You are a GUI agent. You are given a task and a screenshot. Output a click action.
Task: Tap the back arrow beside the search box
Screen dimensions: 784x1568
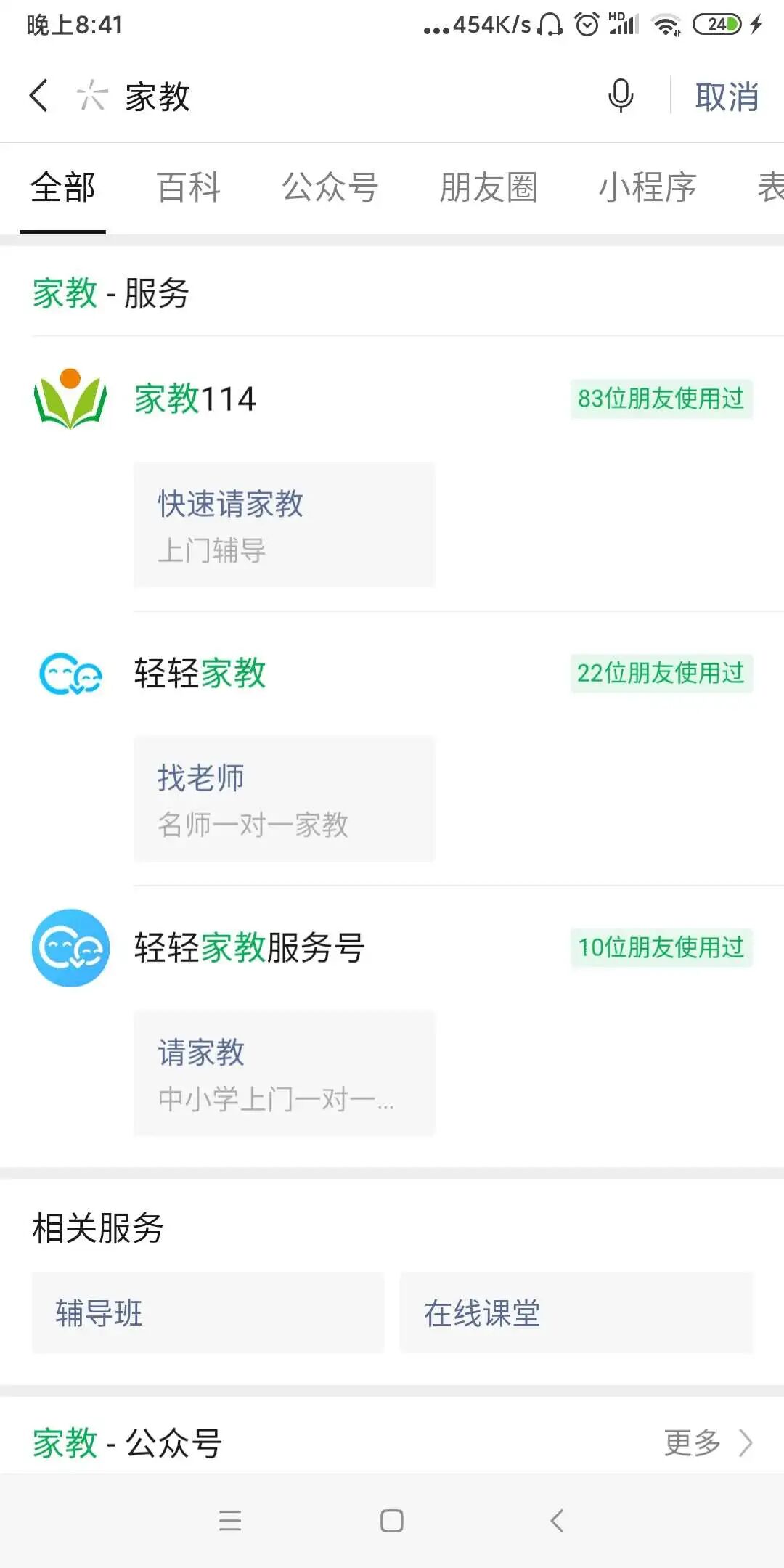coord(39,96)
